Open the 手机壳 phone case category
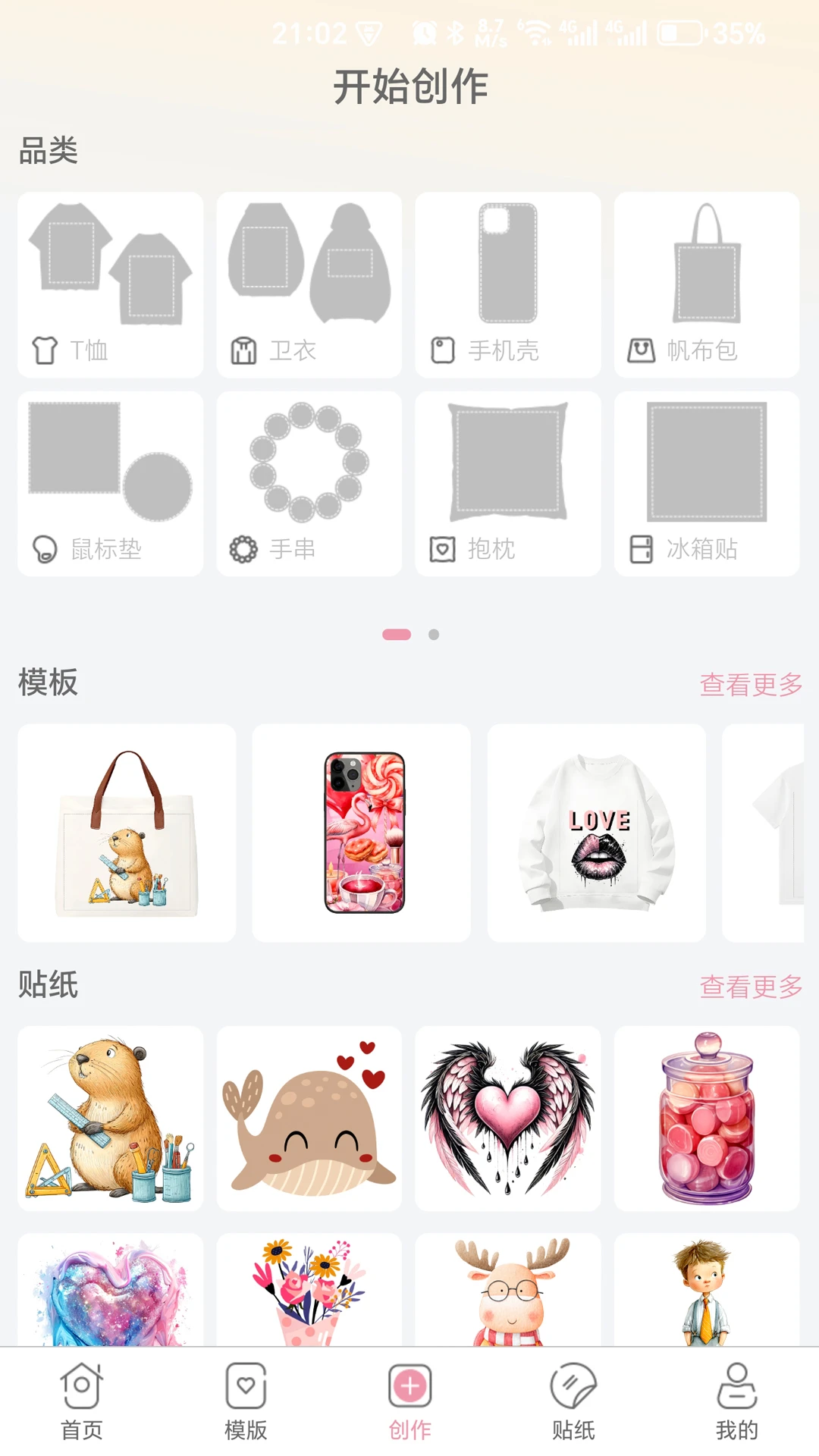This screenshot has width=819, height=1456. pyautogui.click(x=507, y=284)
